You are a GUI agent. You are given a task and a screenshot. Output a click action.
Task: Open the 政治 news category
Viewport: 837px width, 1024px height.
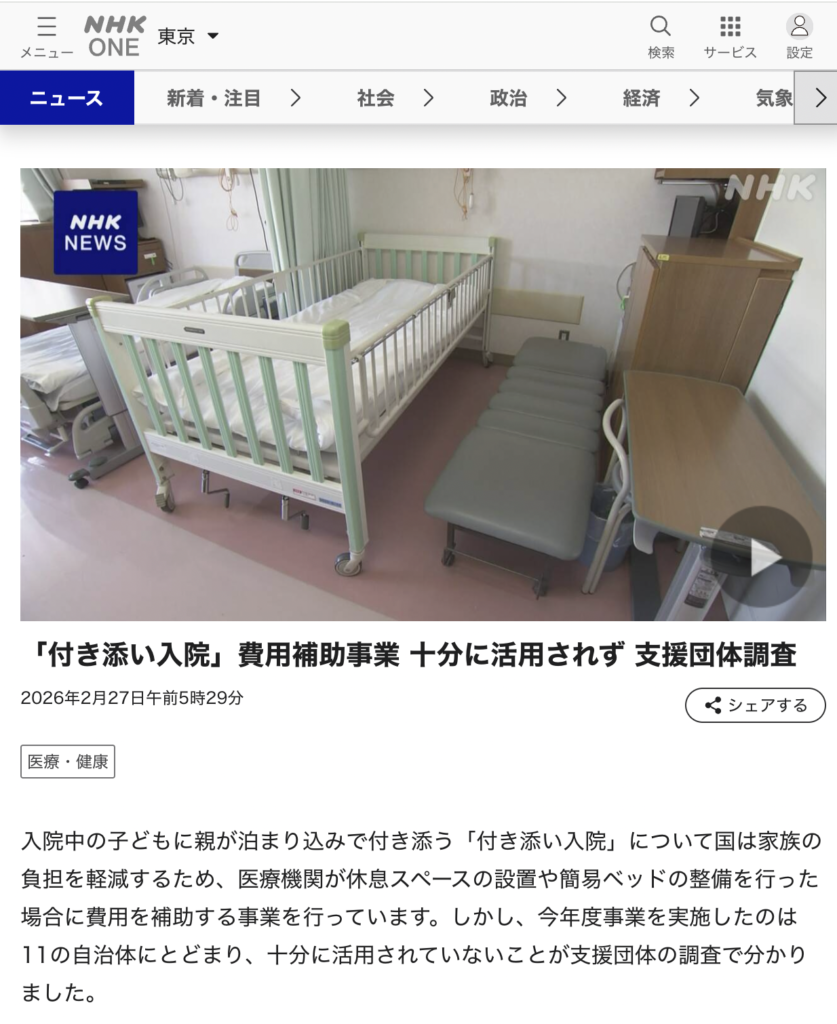pyautogui.click(x=528, y=98)
